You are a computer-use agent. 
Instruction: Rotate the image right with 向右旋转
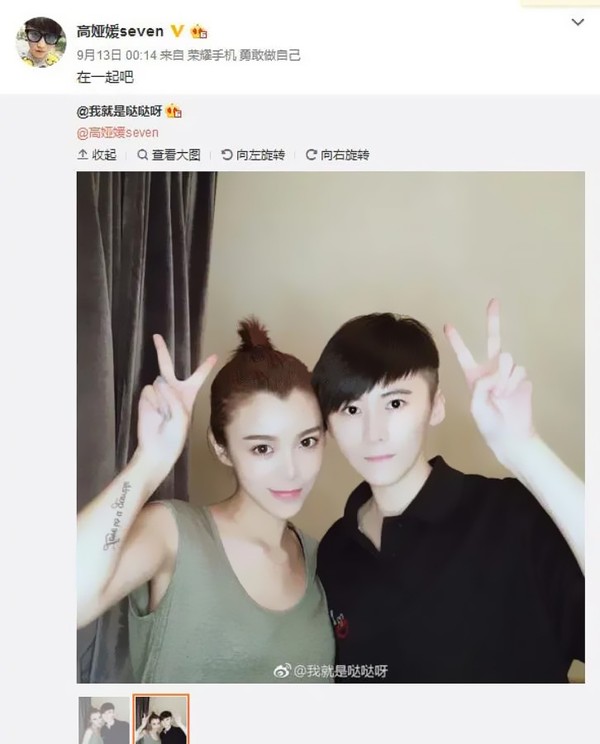[x=337, y=155]
